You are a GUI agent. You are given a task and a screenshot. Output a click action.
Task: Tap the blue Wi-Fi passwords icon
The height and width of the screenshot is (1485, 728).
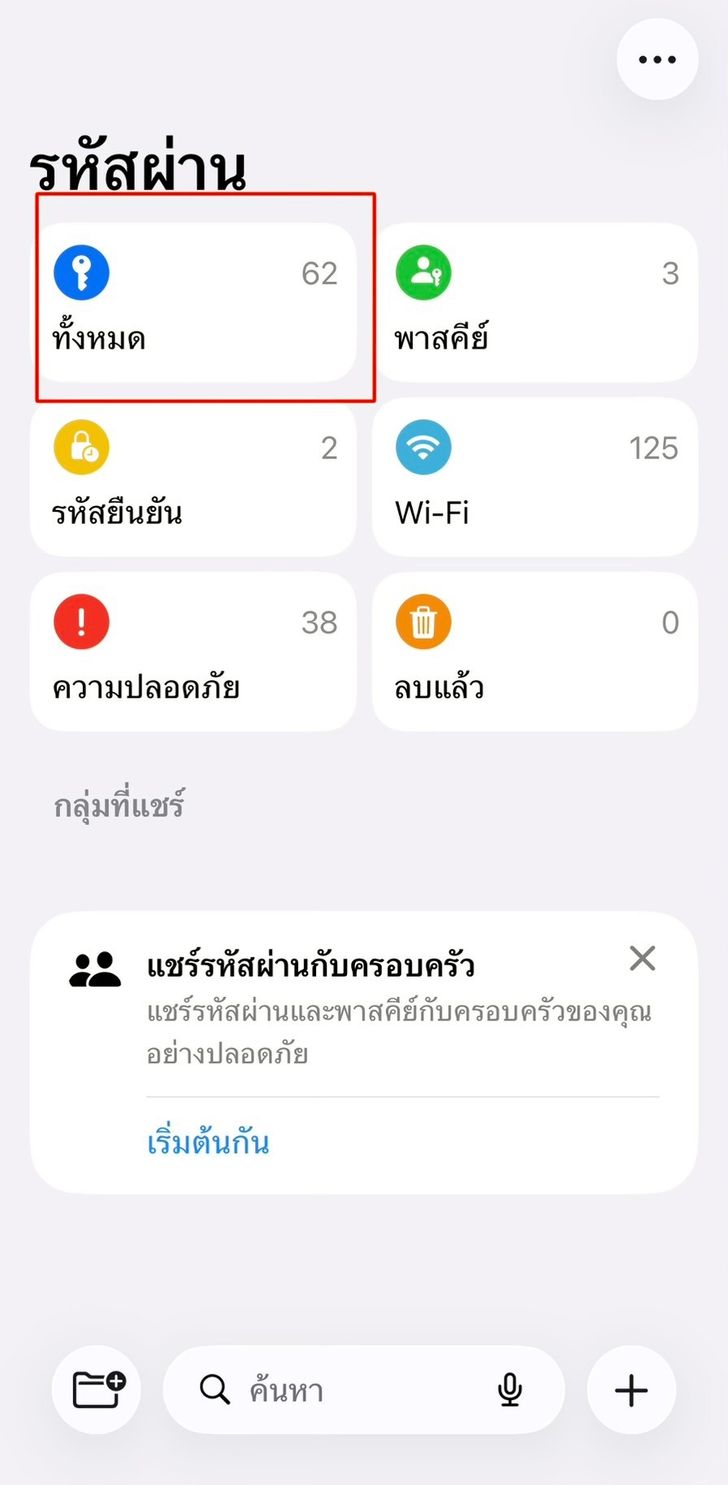[423, 447]
